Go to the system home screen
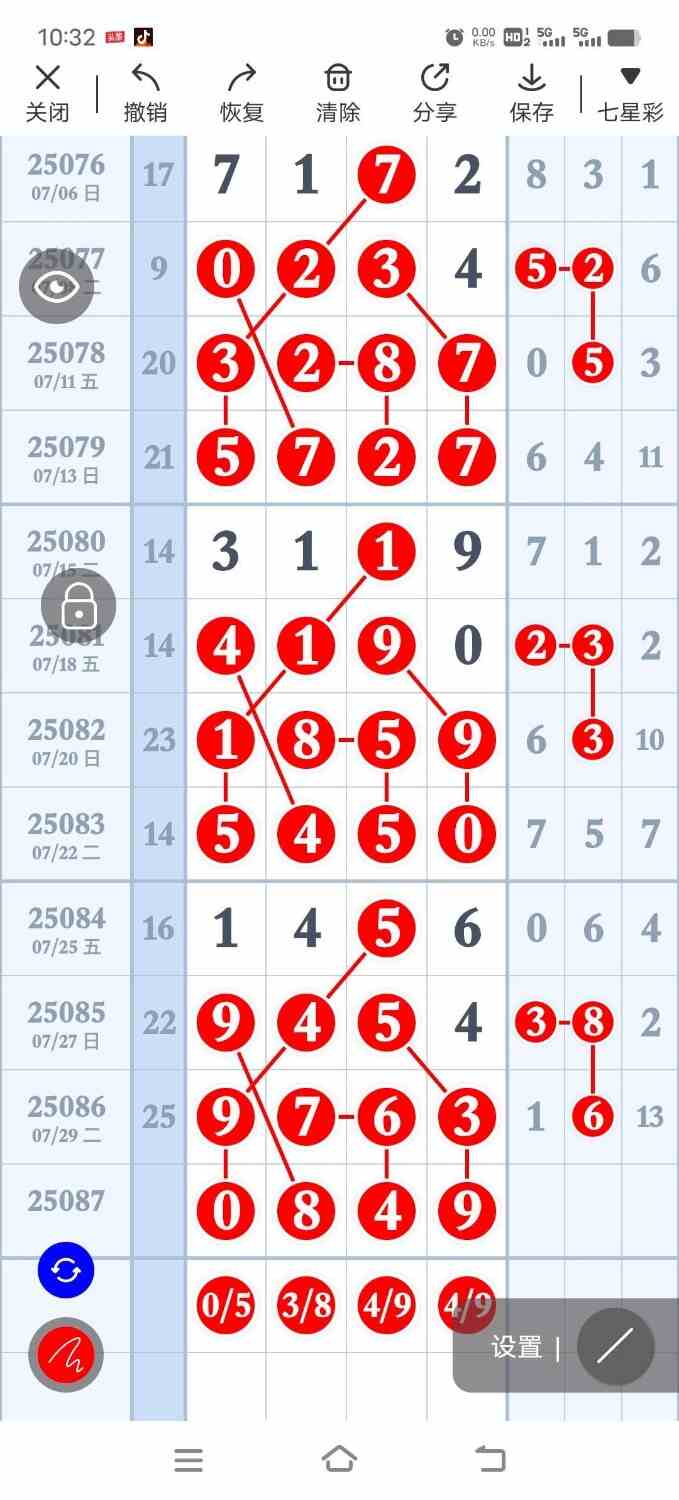Screen dimensions: 679x1500 [x=339, y=1460]
